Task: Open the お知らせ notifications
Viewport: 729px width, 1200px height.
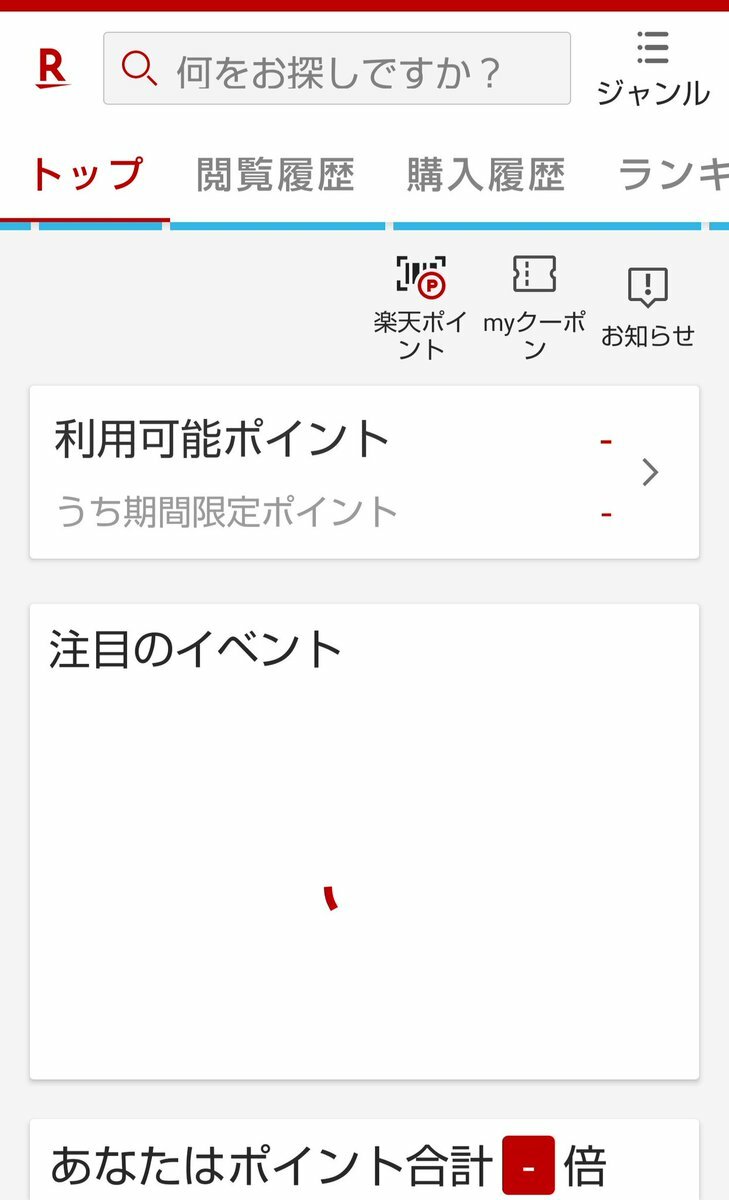Action: coord(648,308)
